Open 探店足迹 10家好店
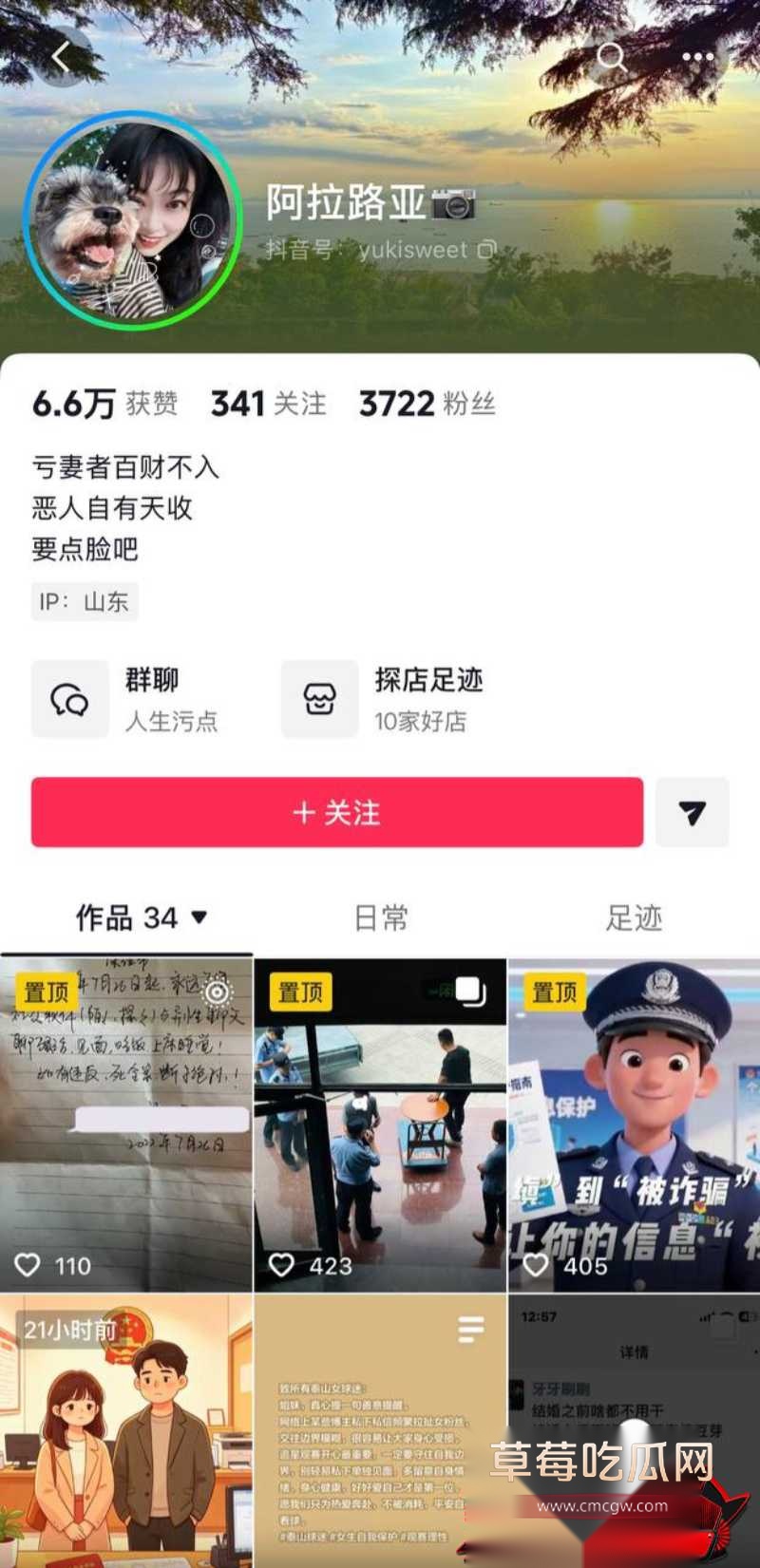Viewport: 760px width, 1568px height. pyautogui.click(x=383, y=700)
